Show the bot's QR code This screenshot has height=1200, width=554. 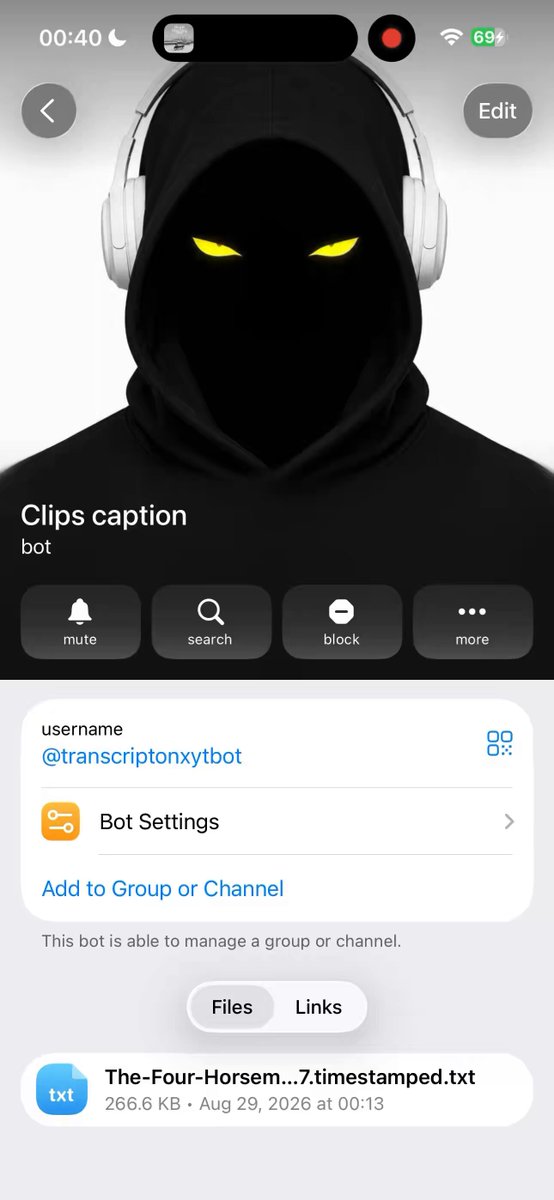pos(499,743)
